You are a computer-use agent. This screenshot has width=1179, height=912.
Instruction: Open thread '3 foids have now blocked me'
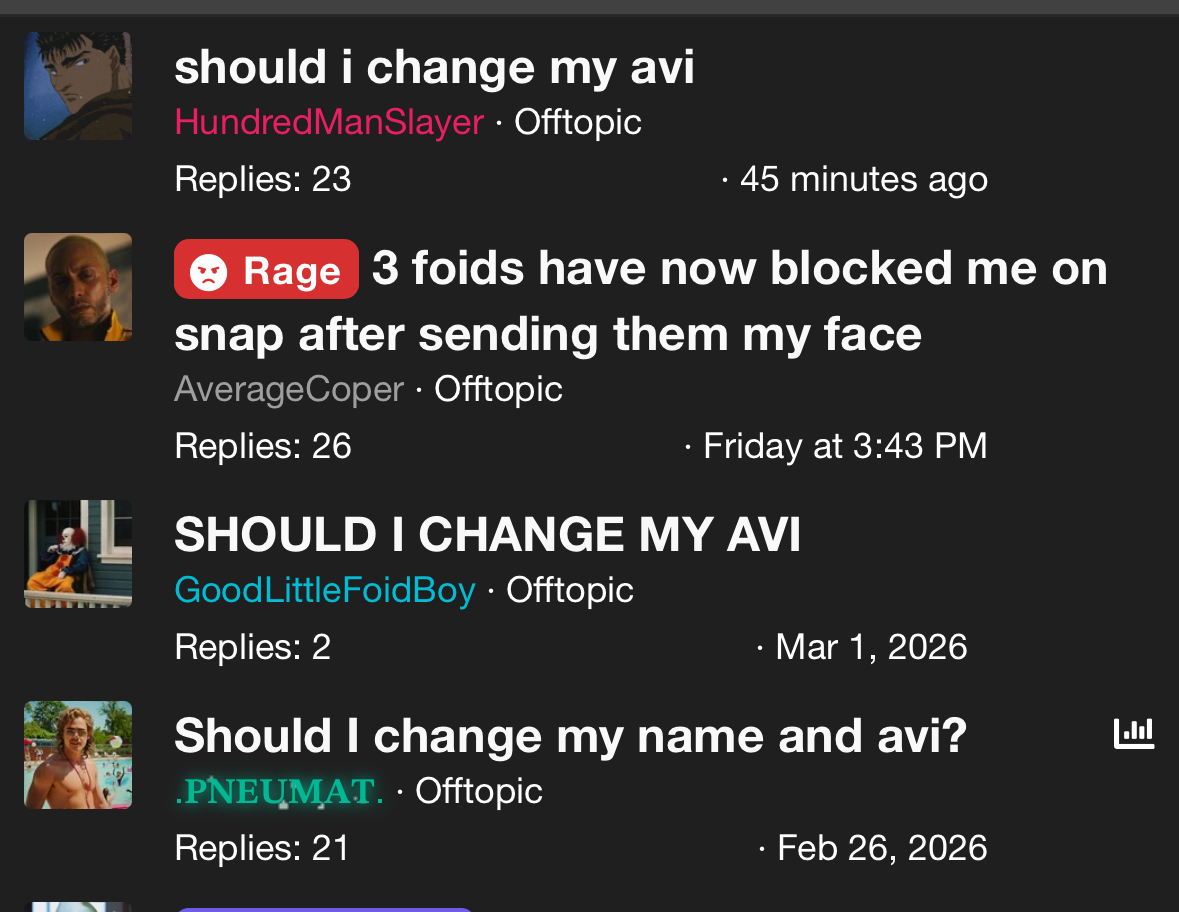(640, 301)
